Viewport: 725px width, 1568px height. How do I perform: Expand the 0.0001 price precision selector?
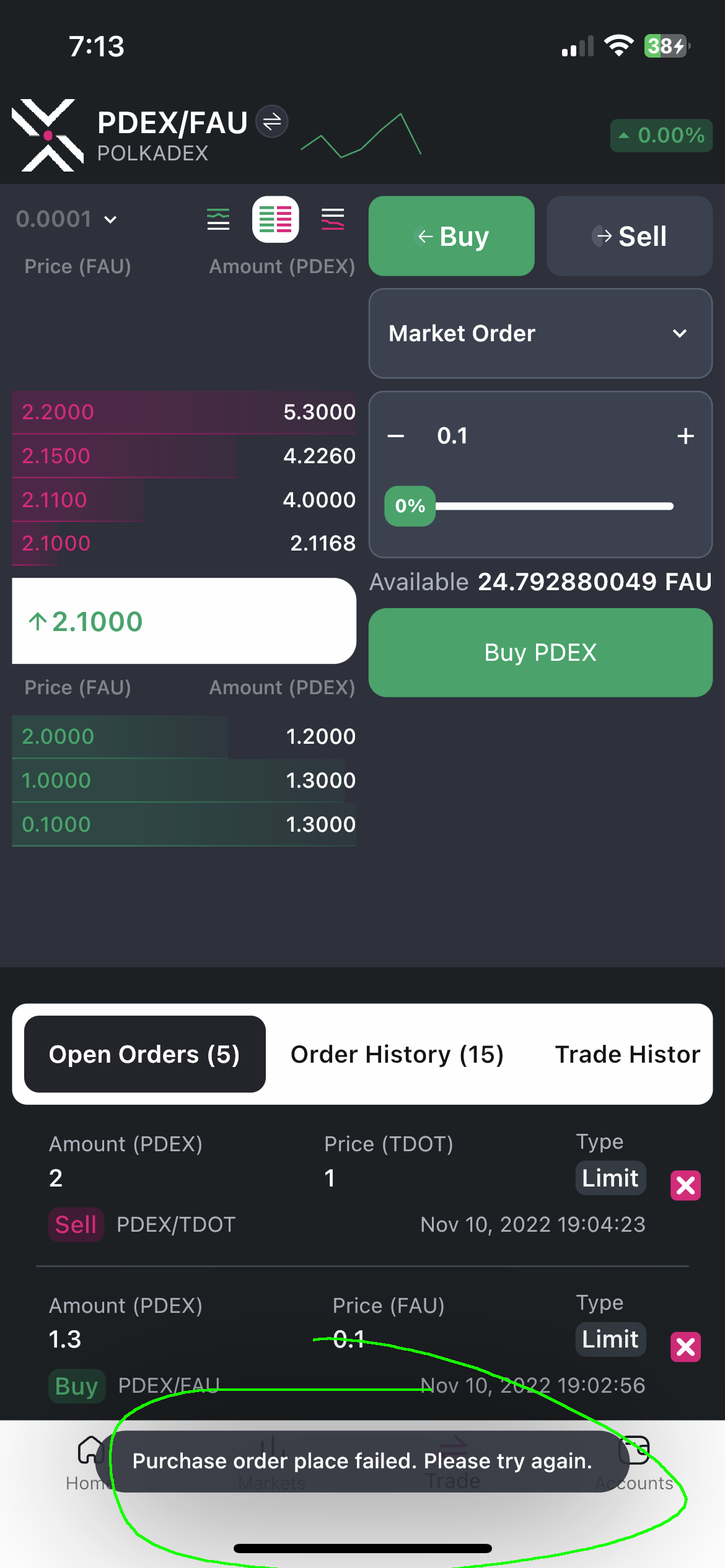click(67, 219)
